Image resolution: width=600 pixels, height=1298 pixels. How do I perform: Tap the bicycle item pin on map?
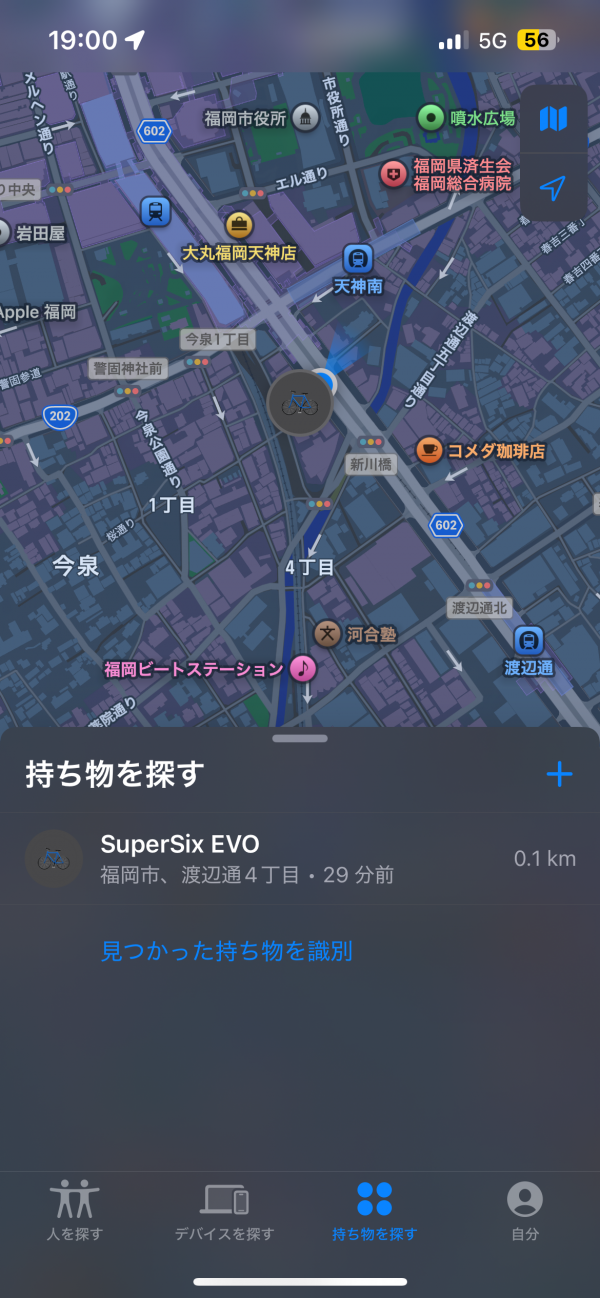299,402
